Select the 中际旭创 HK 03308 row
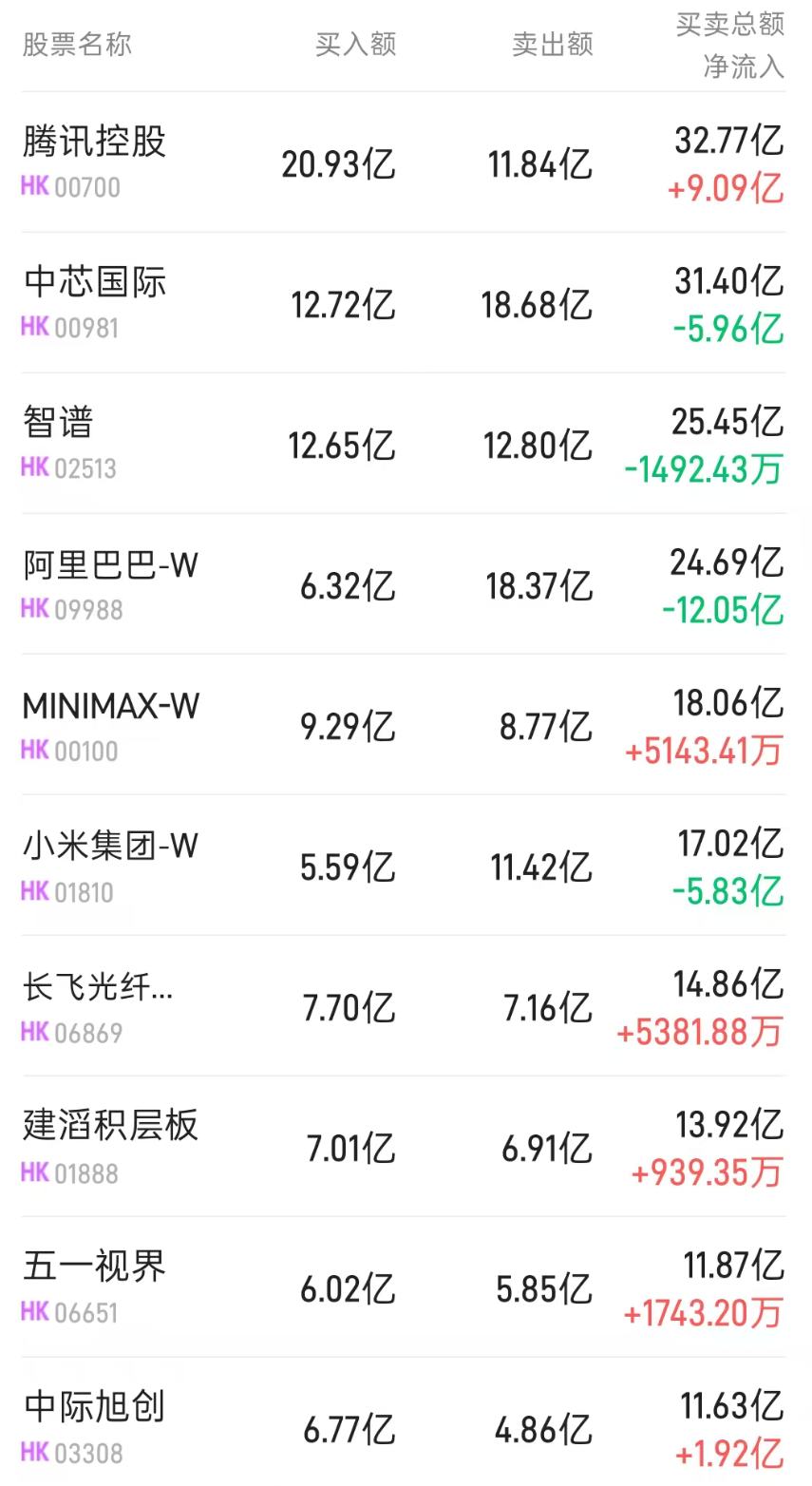This screenshot has height=1486, width=812. 406,1422
